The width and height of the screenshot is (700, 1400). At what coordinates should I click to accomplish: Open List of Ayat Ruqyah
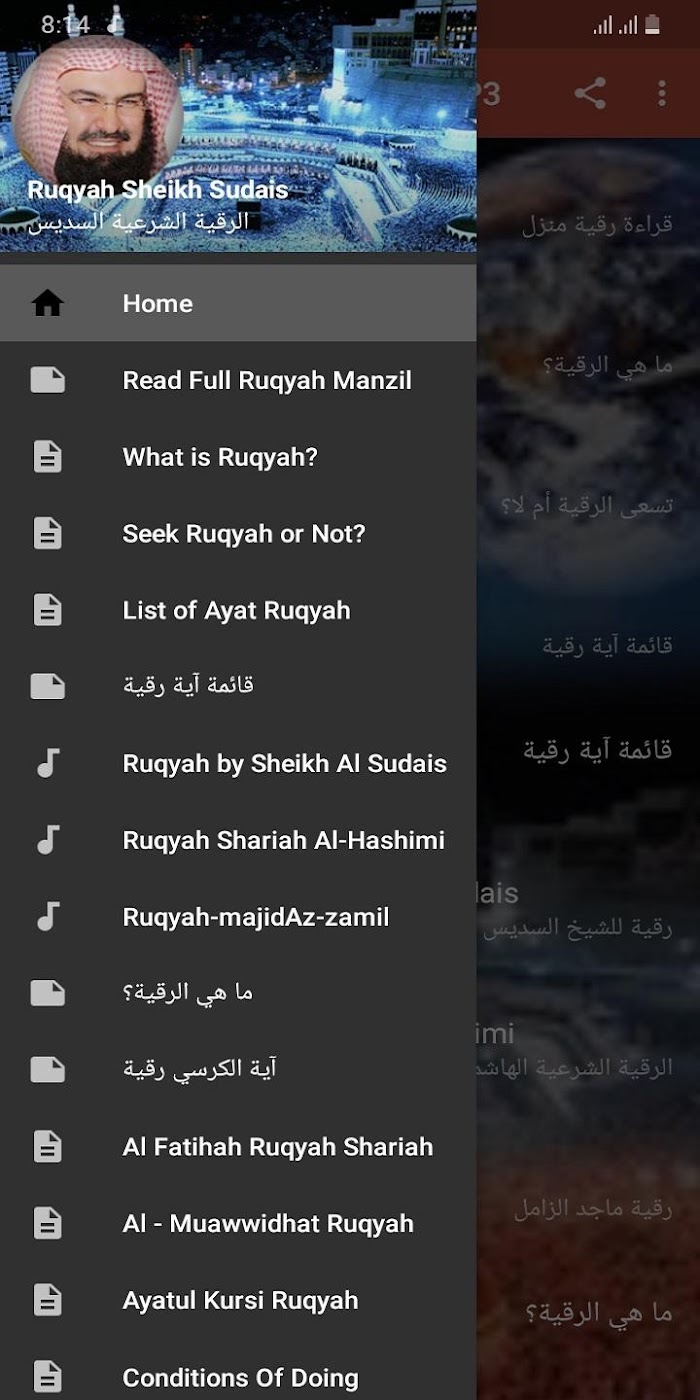point(238,610)
